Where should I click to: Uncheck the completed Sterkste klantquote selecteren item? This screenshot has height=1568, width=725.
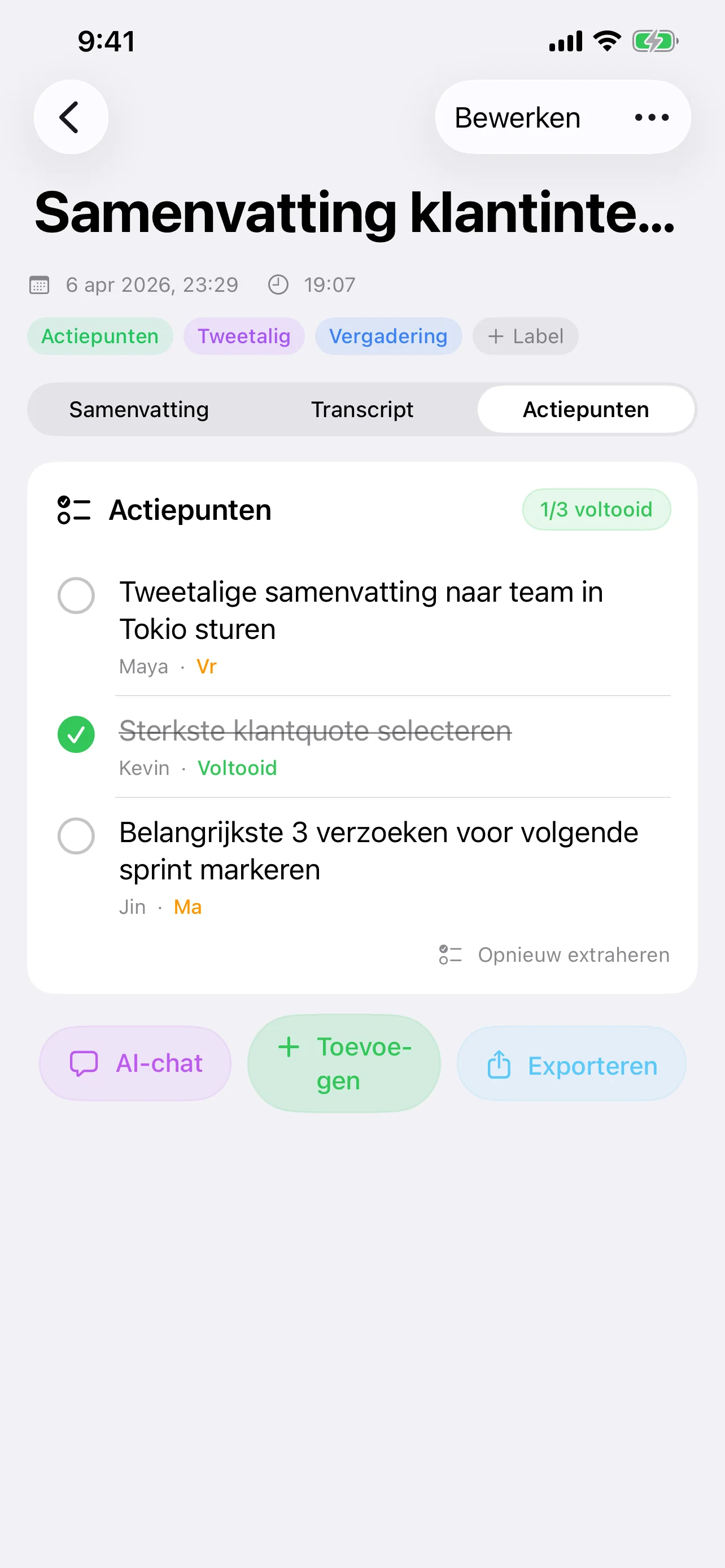76,735
